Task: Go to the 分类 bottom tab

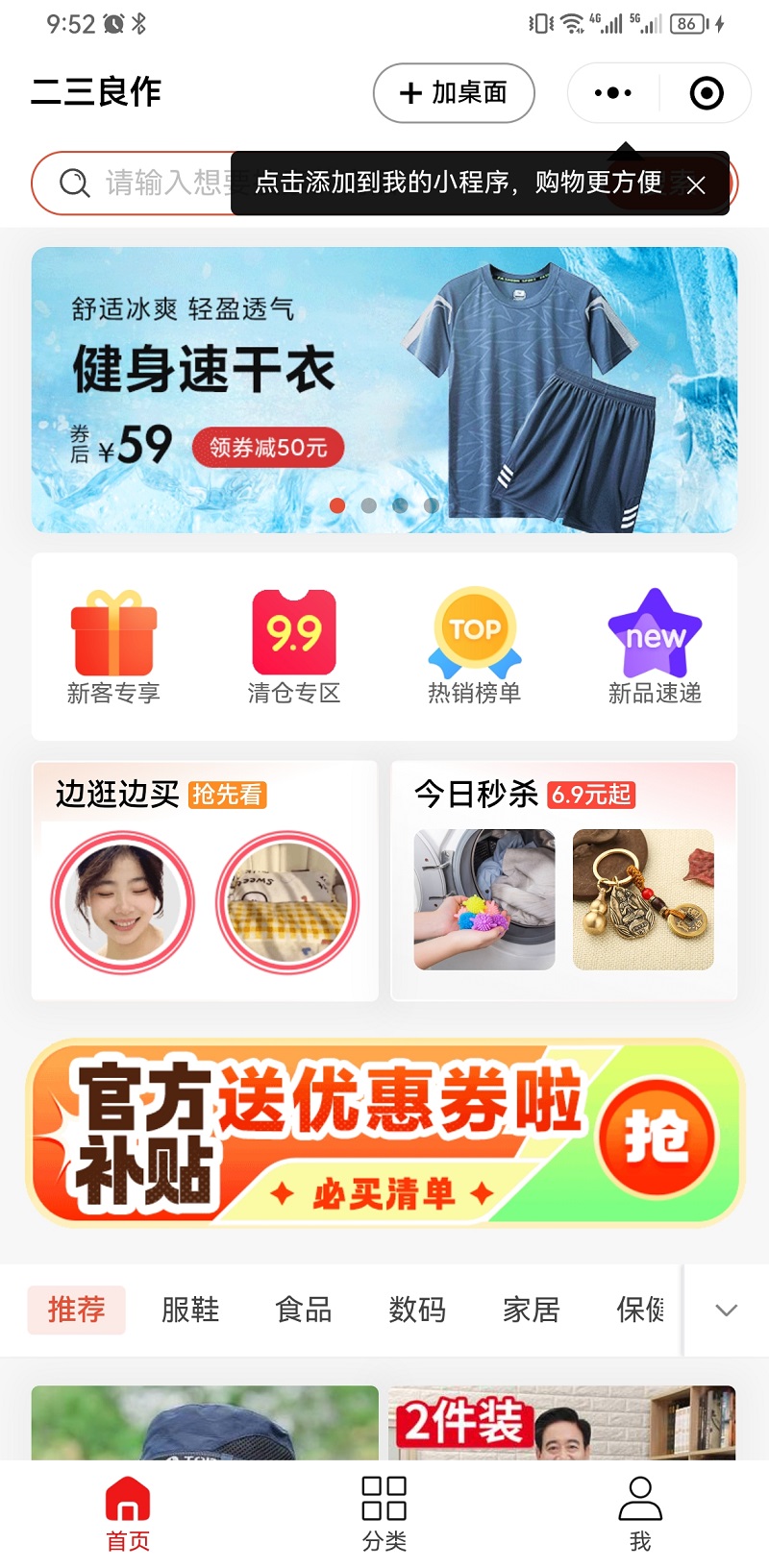Action: (x=384, y=1513)
